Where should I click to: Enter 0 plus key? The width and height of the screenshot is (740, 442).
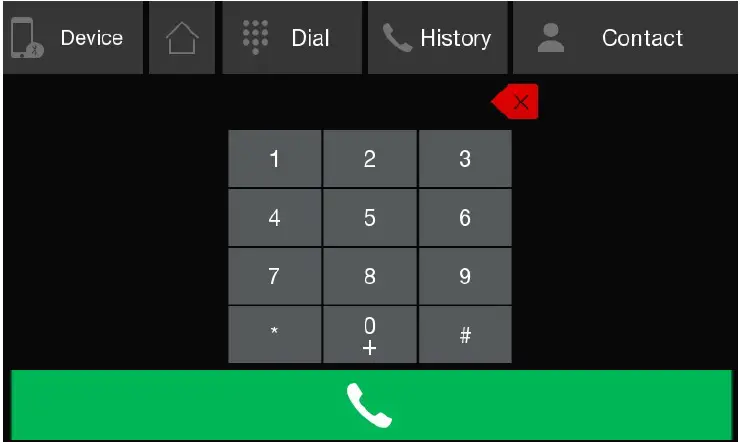370,335
